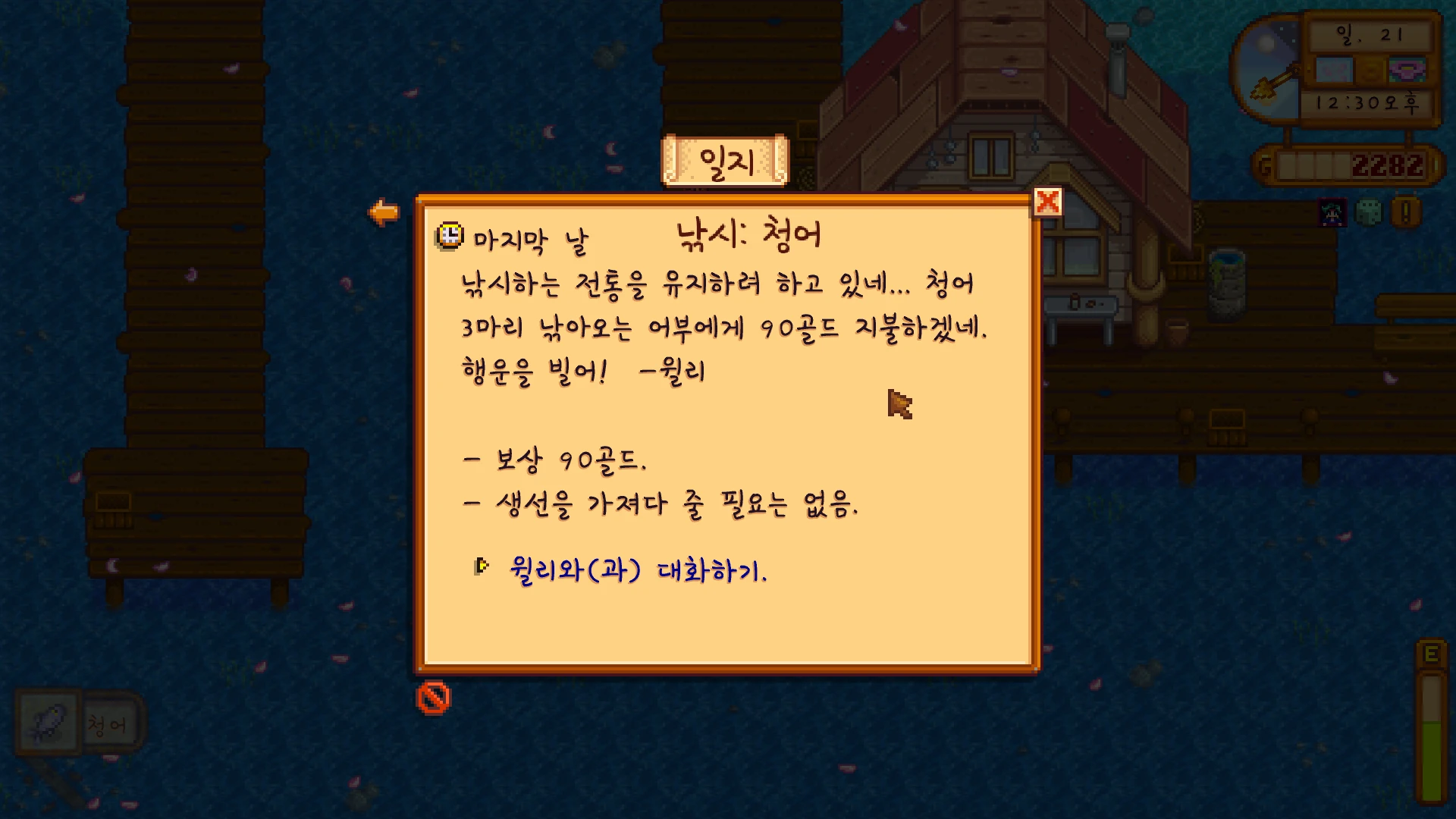
Task: Close the quest journal window
Action: click(1047, 202)
